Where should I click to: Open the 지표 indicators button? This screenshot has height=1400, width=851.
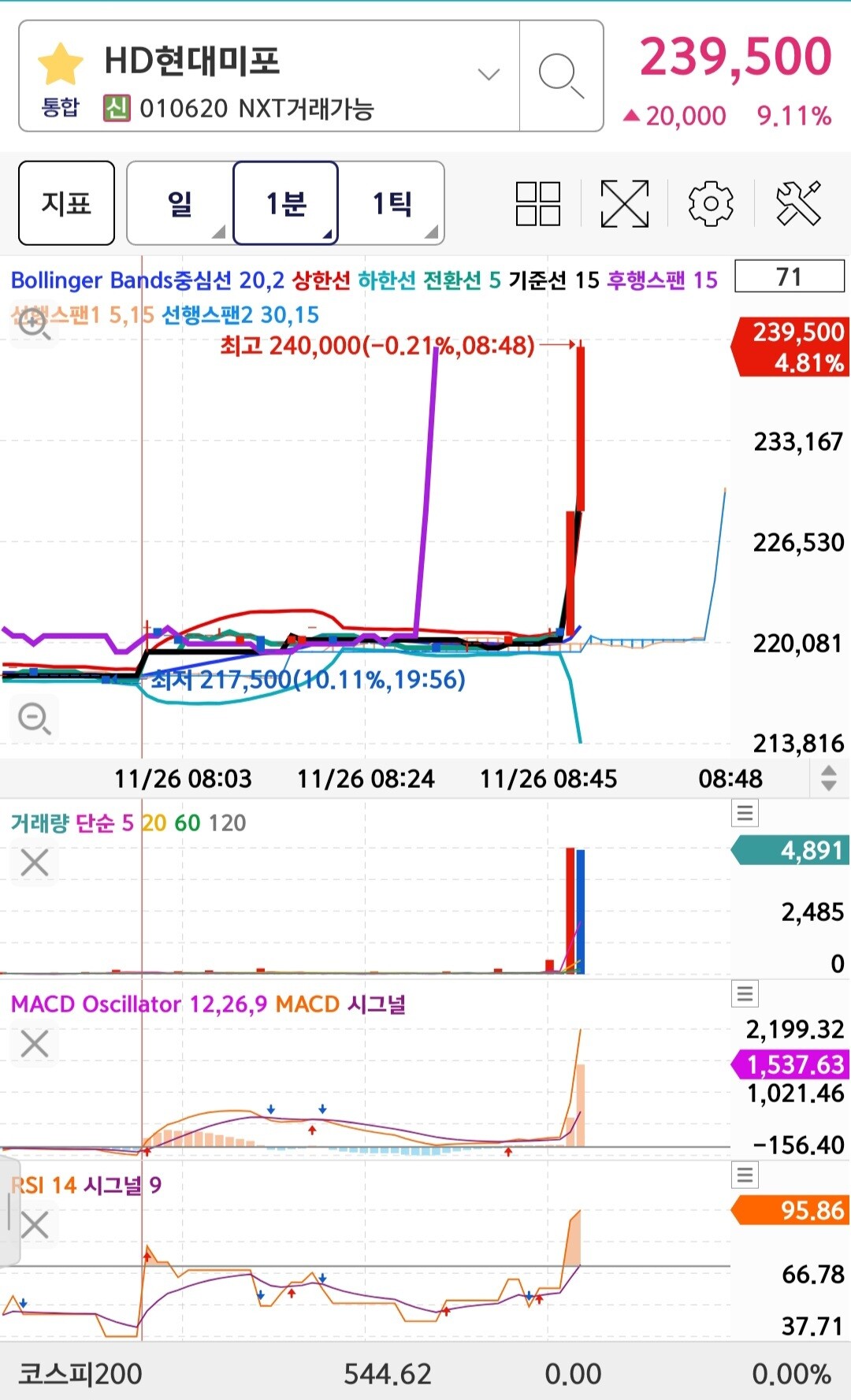(67, 203)
